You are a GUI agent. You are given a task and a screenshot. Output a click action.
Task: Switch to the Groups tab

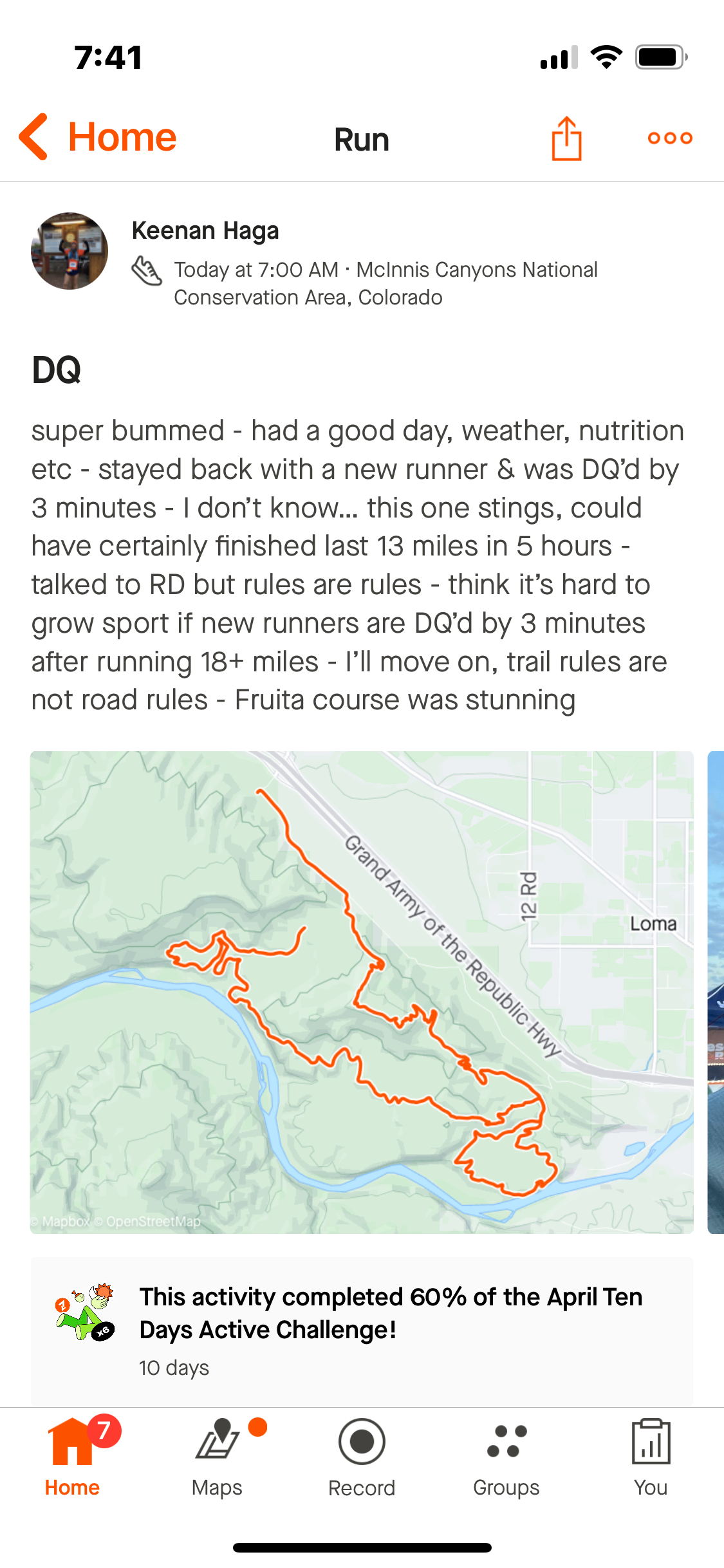(x=506, y=1458)
